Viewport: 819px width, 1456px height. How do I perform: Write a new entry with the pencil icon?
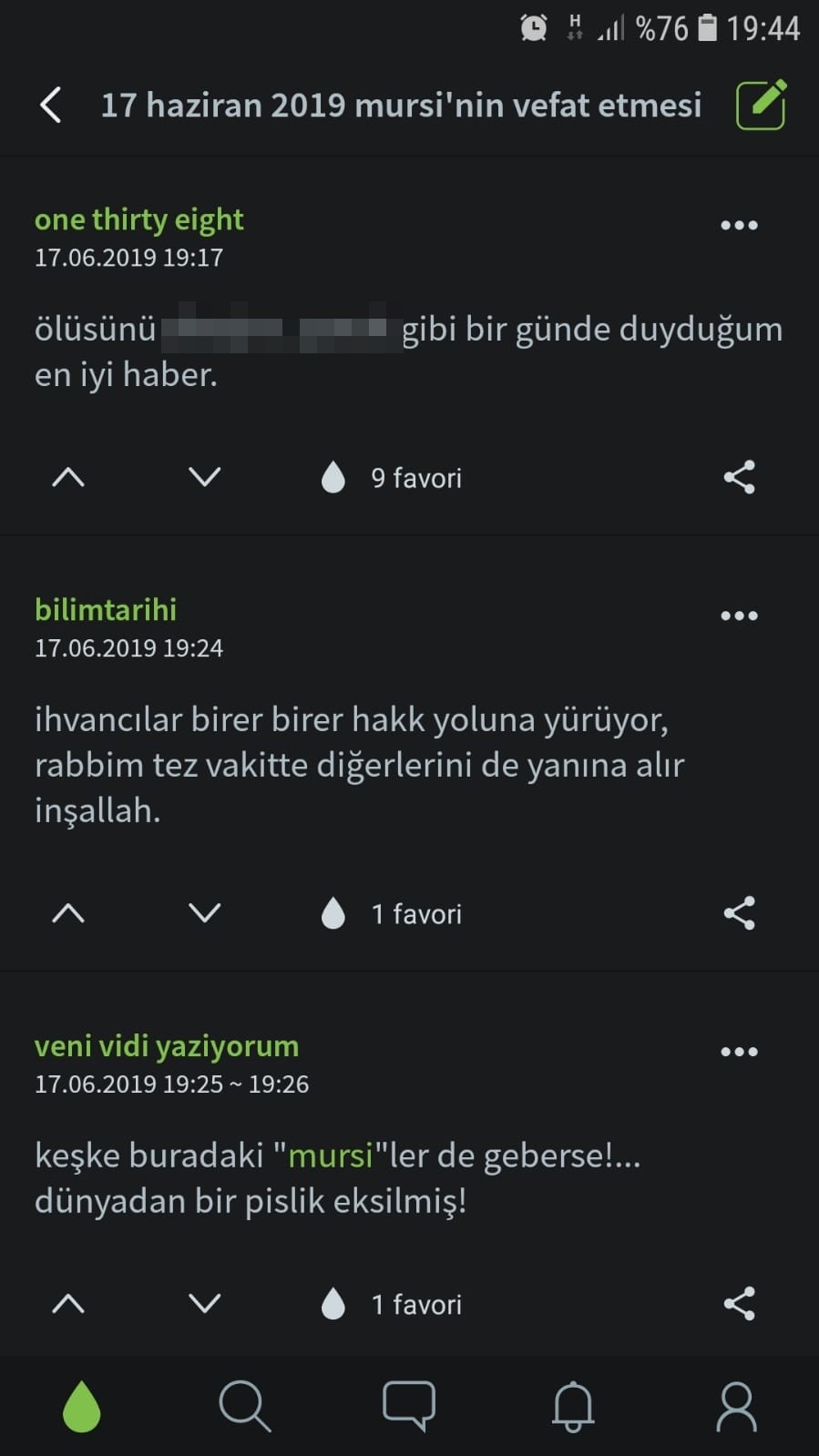[x=761, y=105]
